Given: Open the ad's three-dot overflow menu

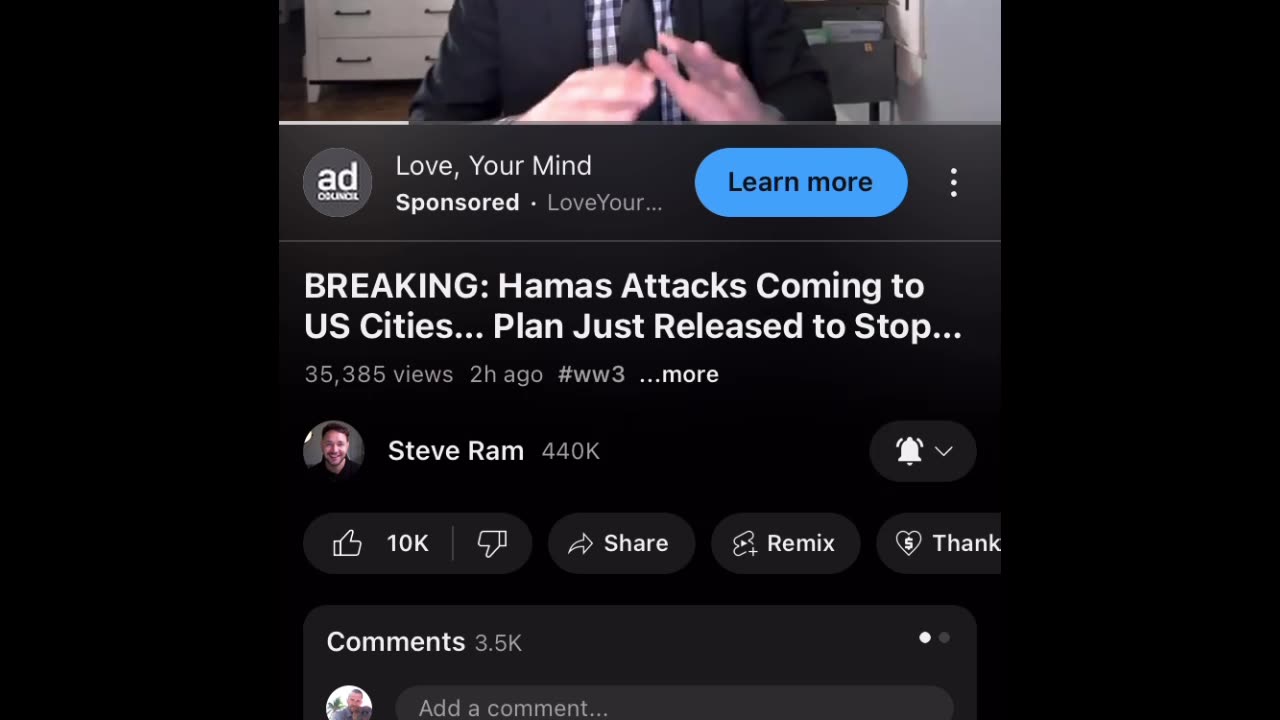Looking at the screenshot, I should click(x=953, y=182).
